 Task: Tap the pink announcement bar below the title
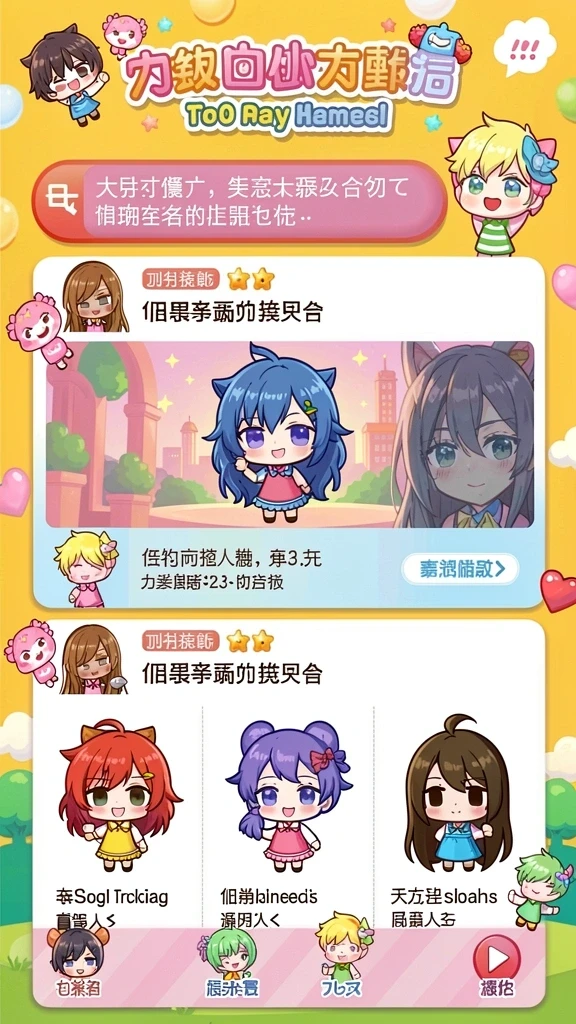click(x=240, y=202)
